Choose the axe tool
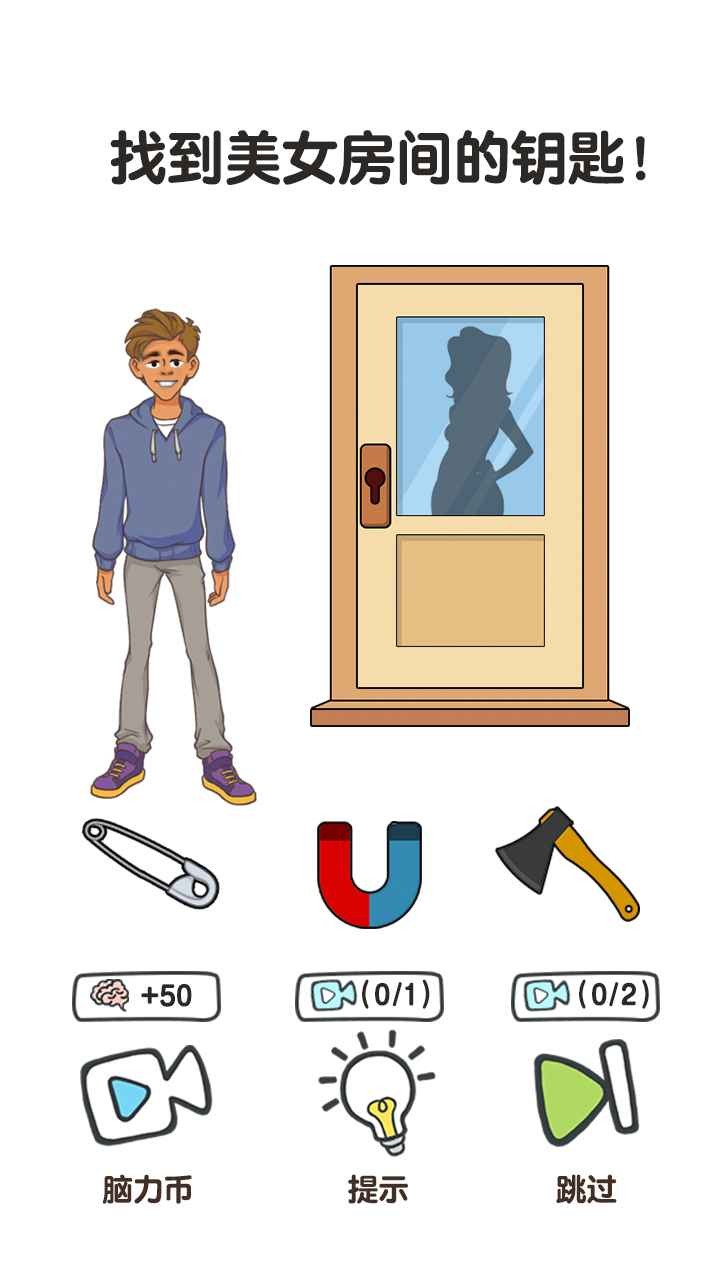Screen dimensions: 720x1280 (x=566, y=861)
